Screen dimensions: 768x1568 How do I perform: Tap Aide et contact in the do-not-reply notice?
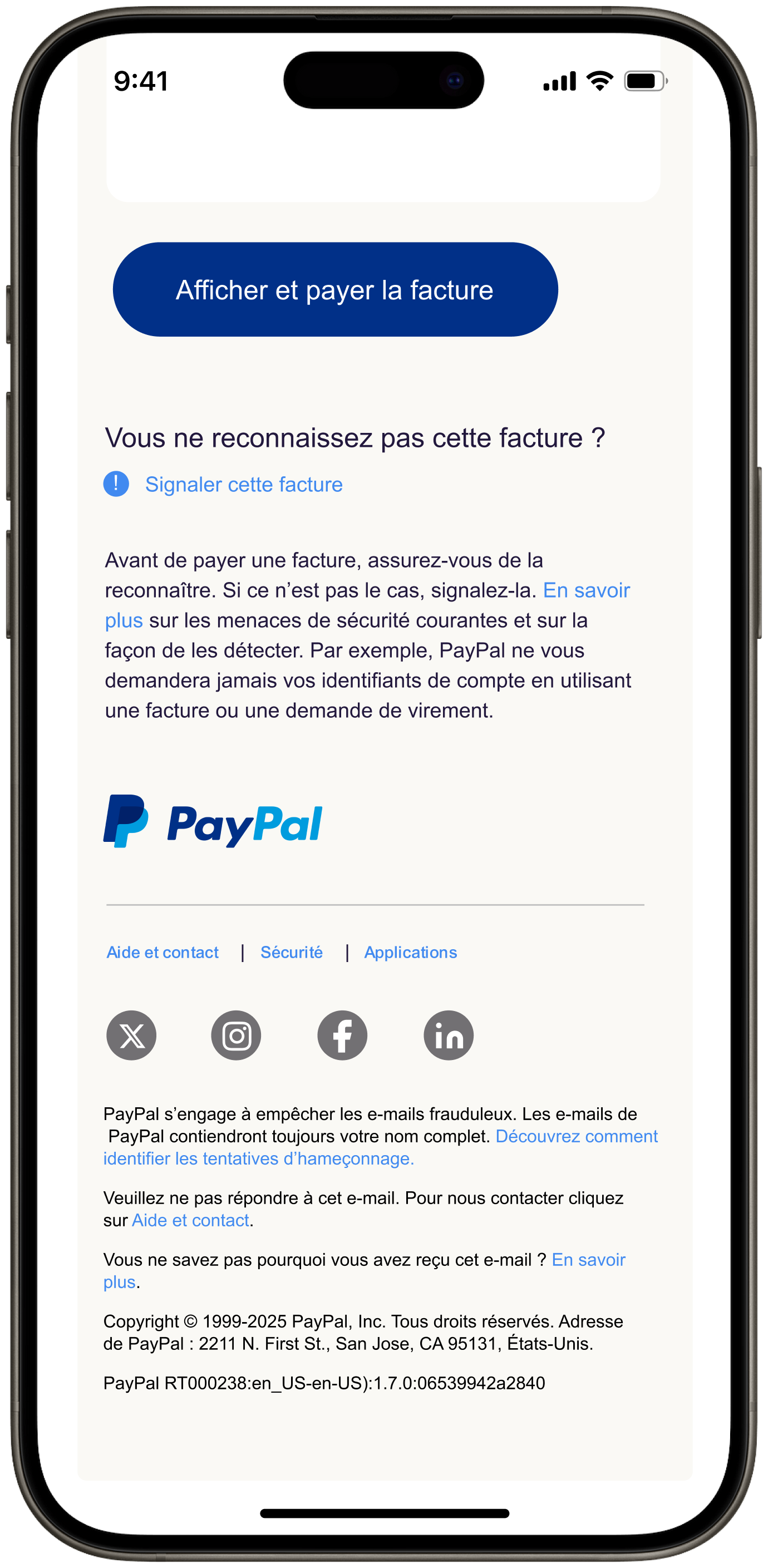[x=191, y=1220]
